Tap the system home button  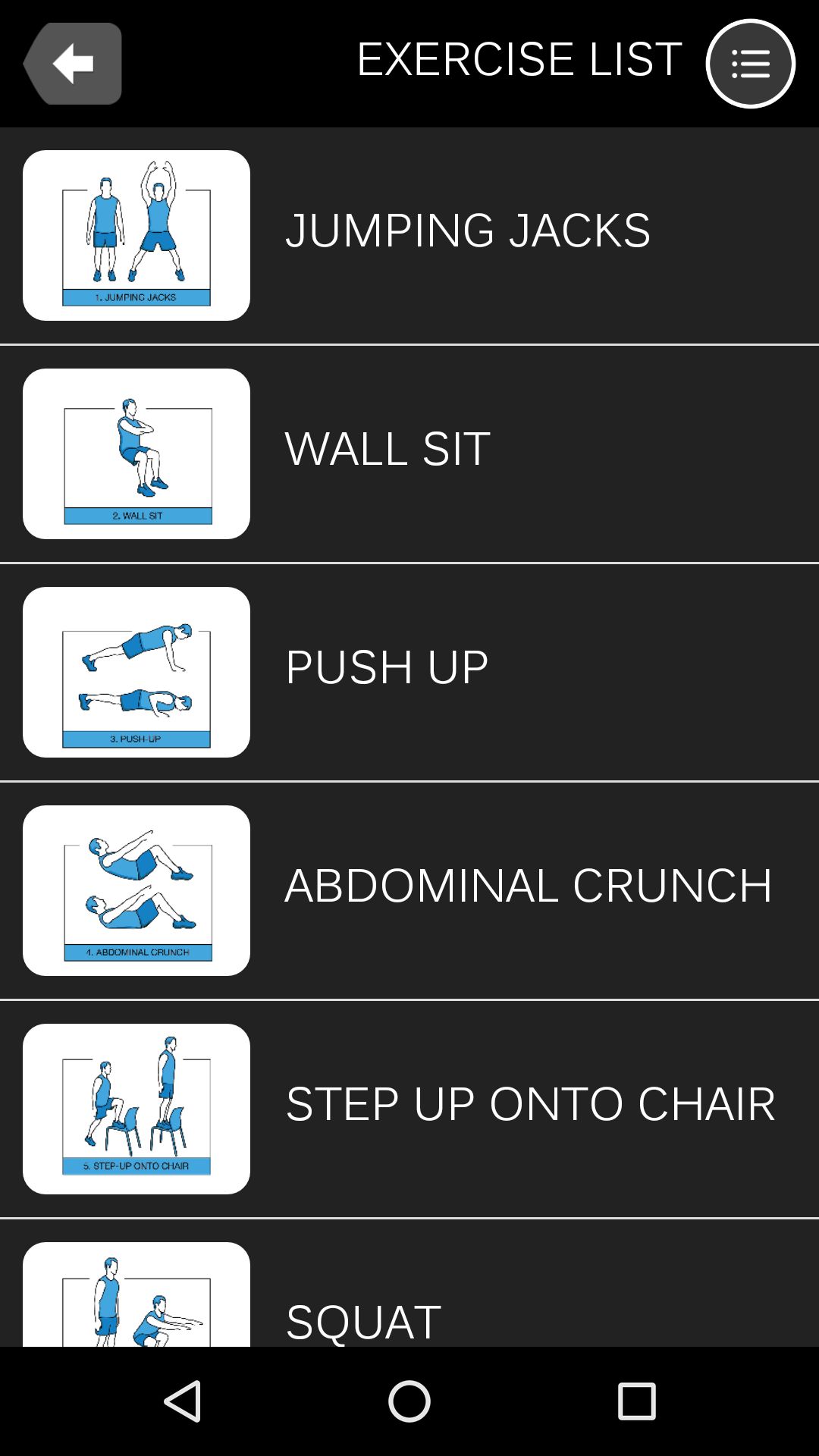pyautogui.click(x=409, y=1401)
